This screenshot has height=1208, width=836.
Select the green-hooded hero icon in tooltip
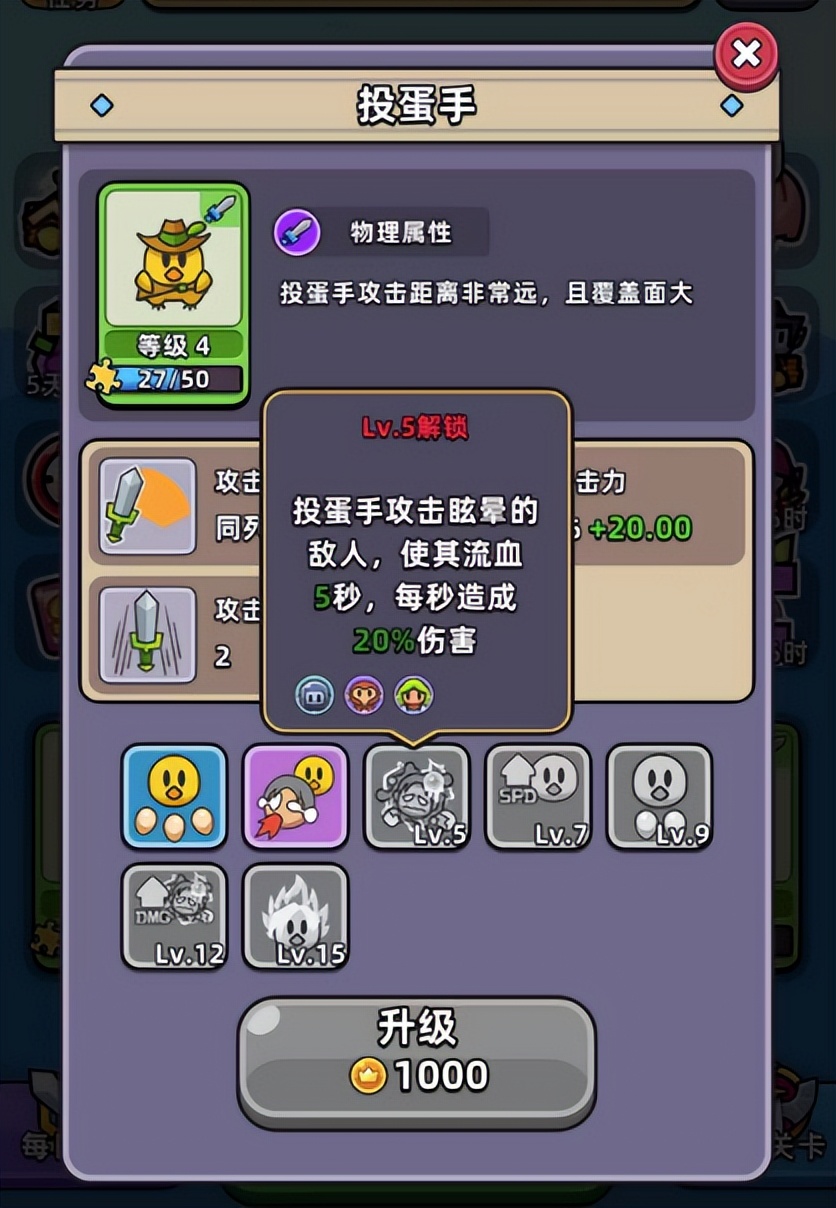pos(414,693)
